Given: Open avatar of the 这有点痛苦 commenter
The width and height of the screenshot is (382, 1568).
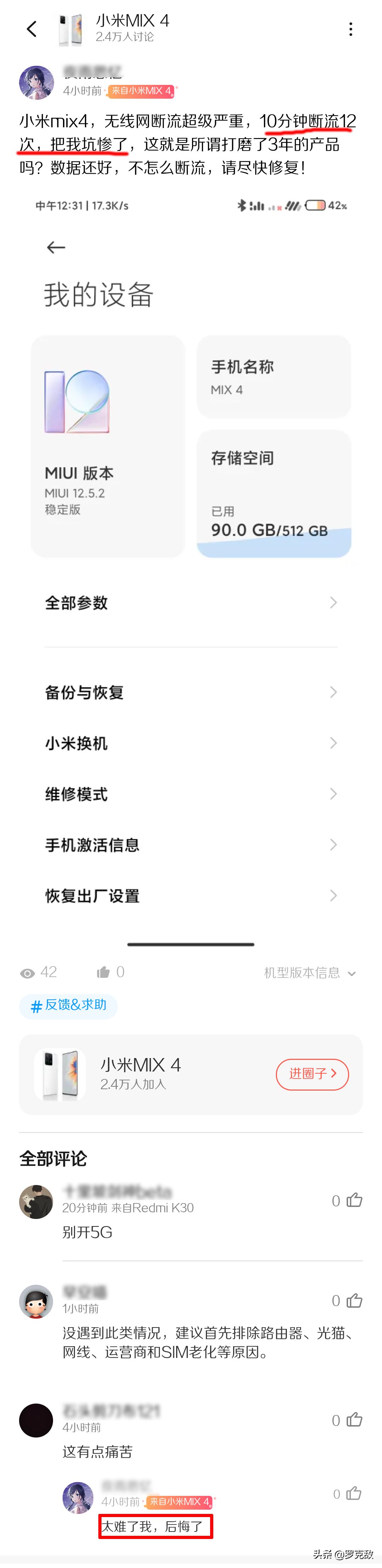Looking at the screenshot, I should [36, 1420].
